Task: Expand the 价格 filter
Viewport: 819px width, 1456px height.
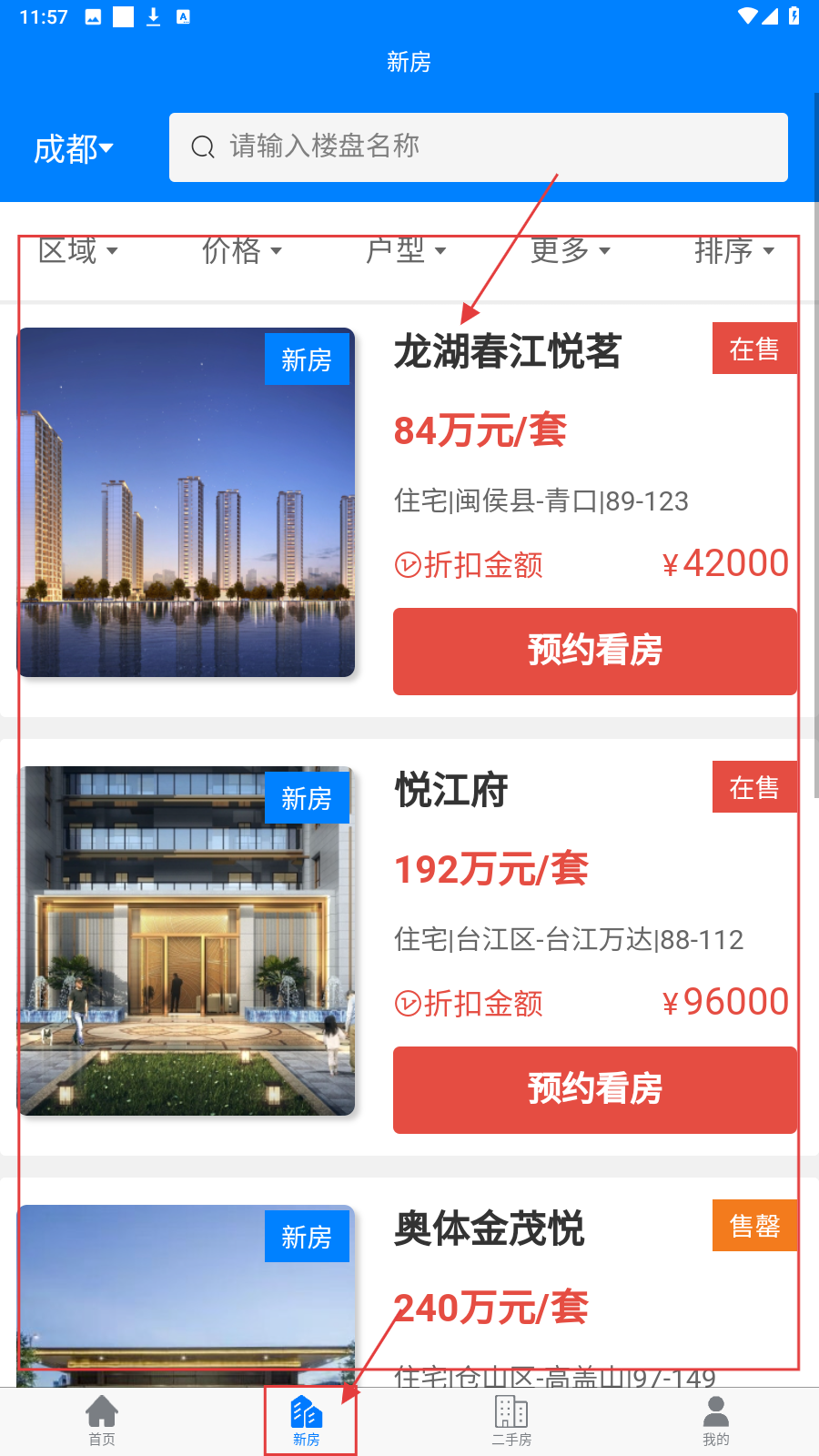Action: click(242, 250)
